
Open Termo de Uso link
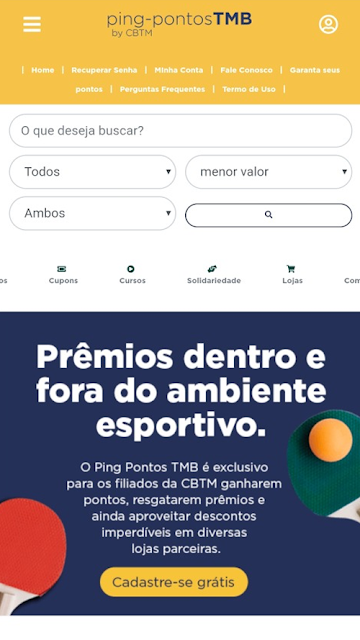click(x=249, y=89)
